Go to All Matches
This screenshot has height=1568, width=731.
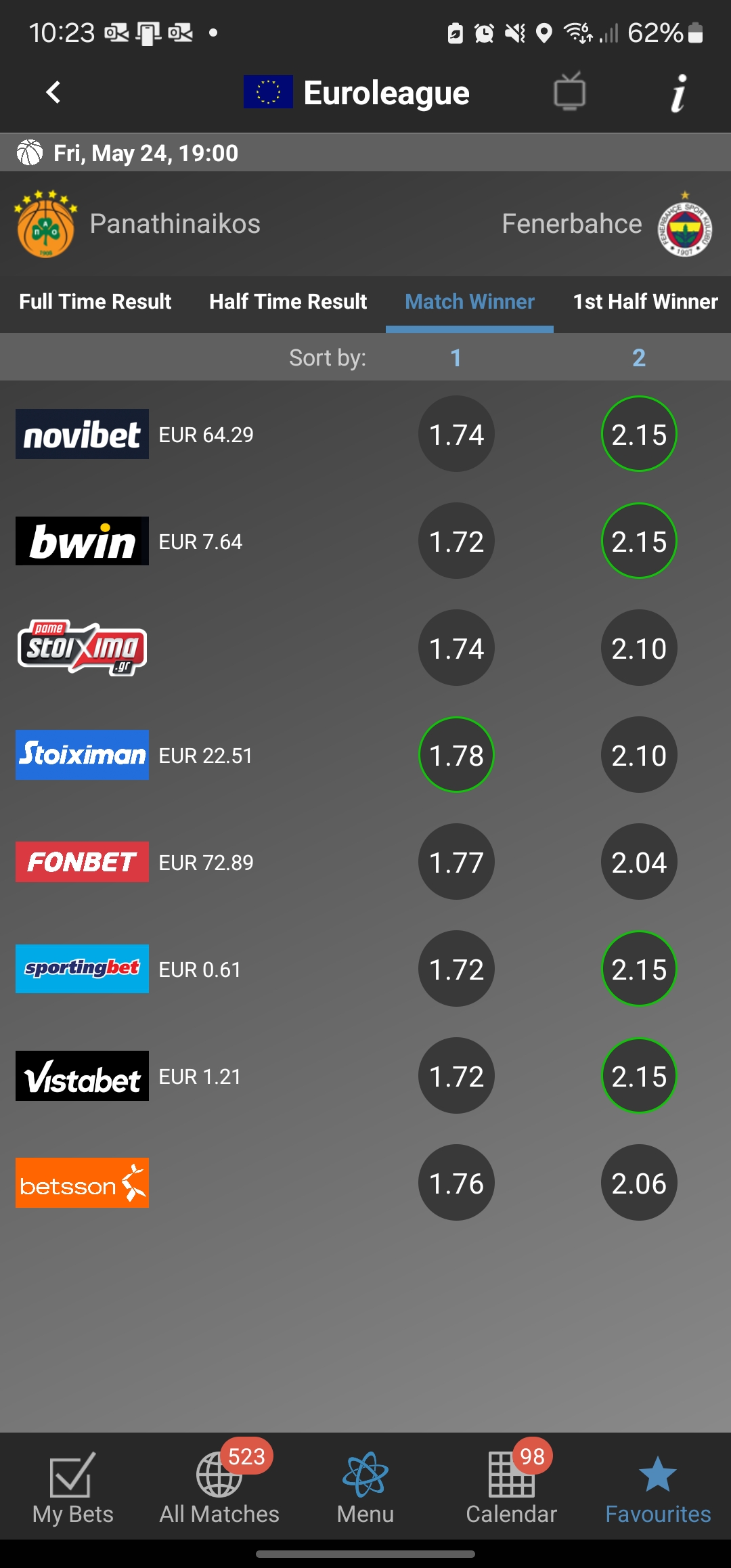pos(219,1488)
